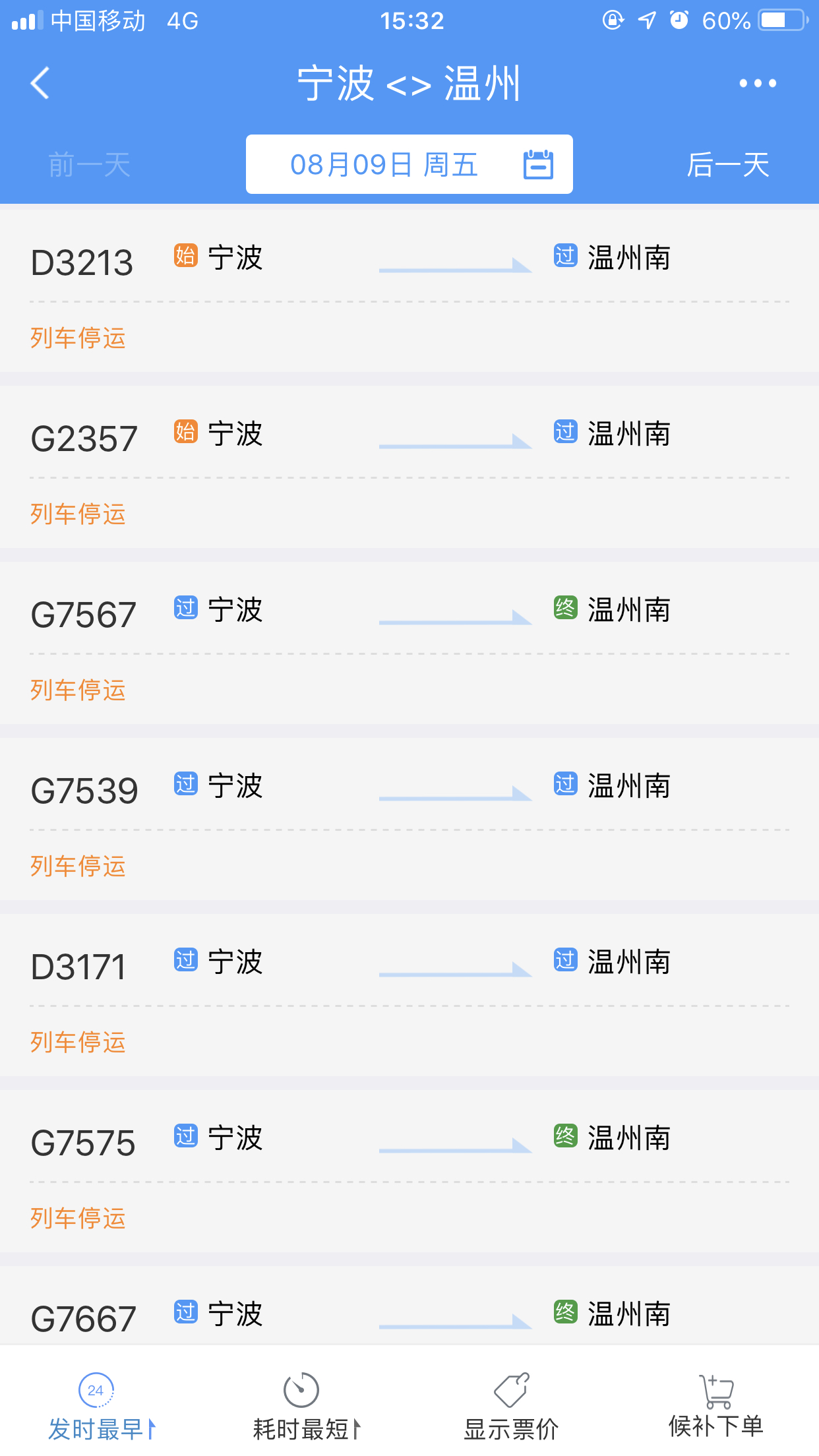819x1456 pixels.
Task: Go back using the top-left arrow
Action: [40, 83]
